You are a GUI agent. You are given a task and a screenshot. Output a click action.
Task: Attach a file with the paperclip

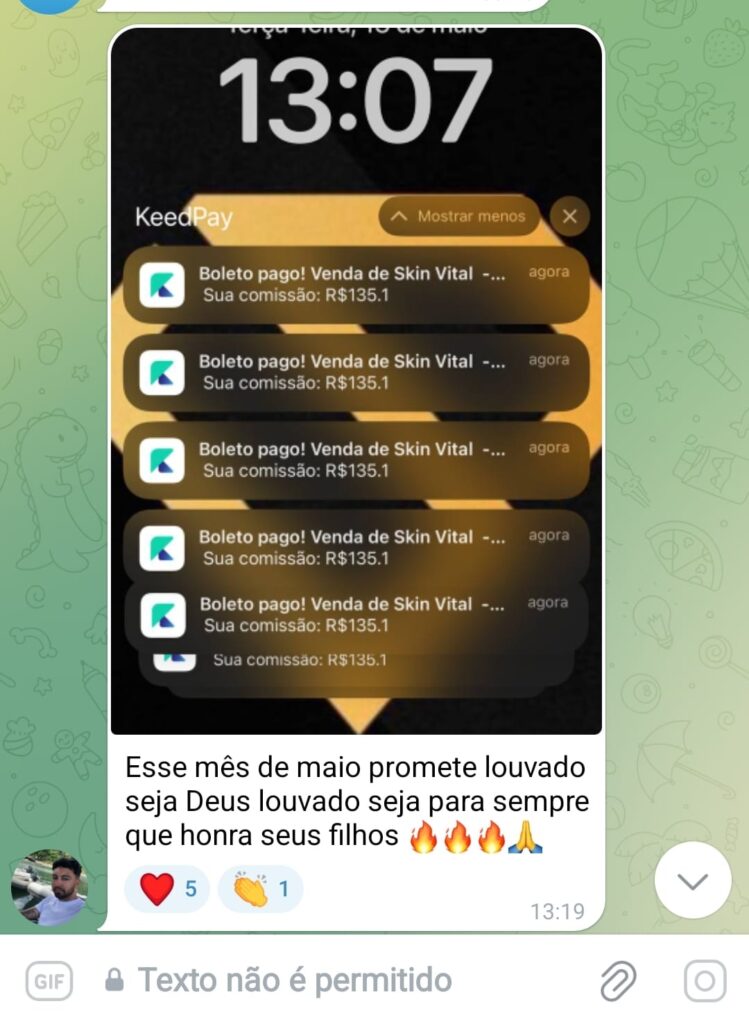(x=618, y=981)
